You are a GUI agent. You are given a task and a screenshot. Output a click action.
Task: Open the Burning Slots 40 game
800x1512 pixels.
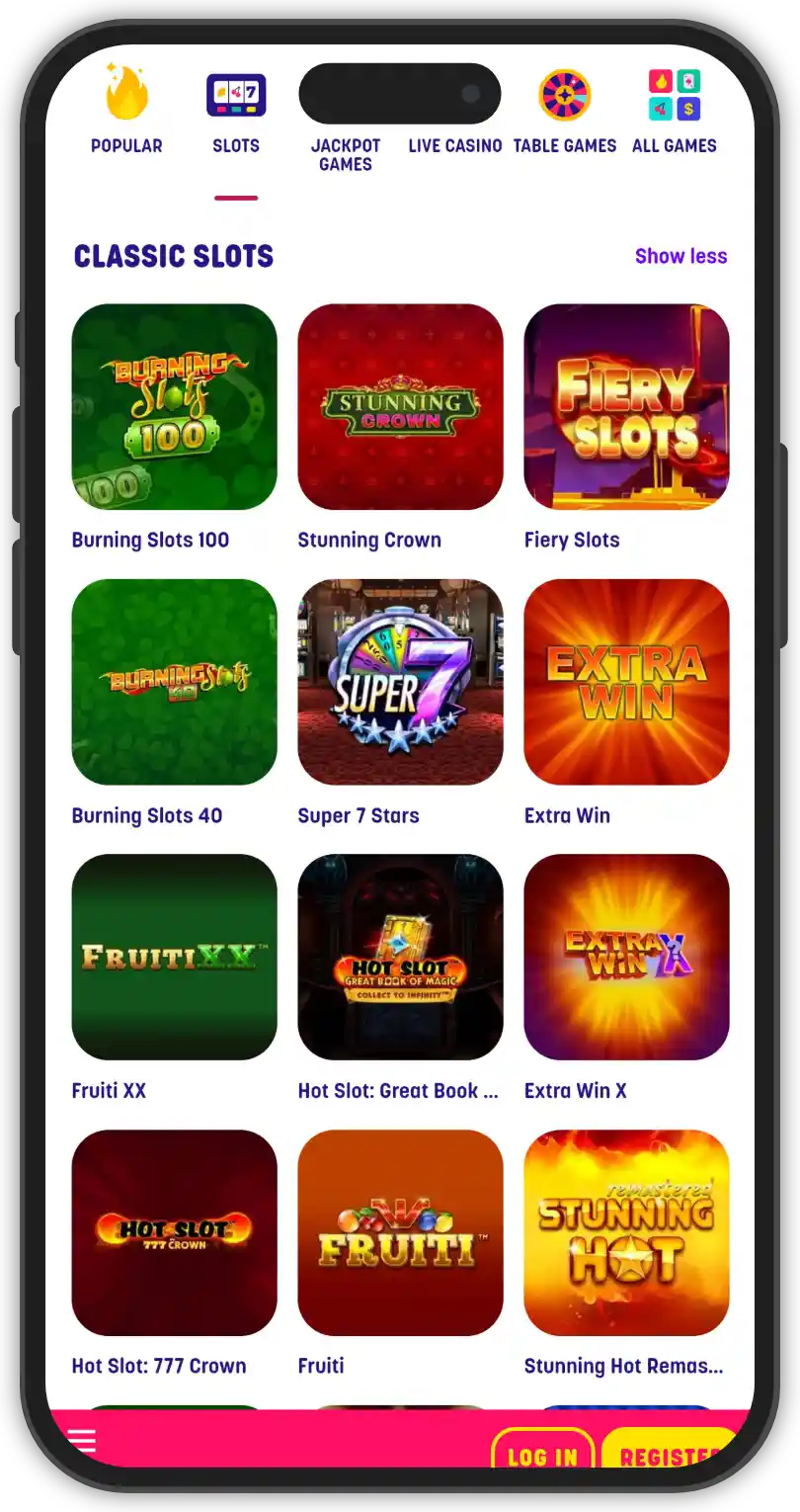pos(175,682)
